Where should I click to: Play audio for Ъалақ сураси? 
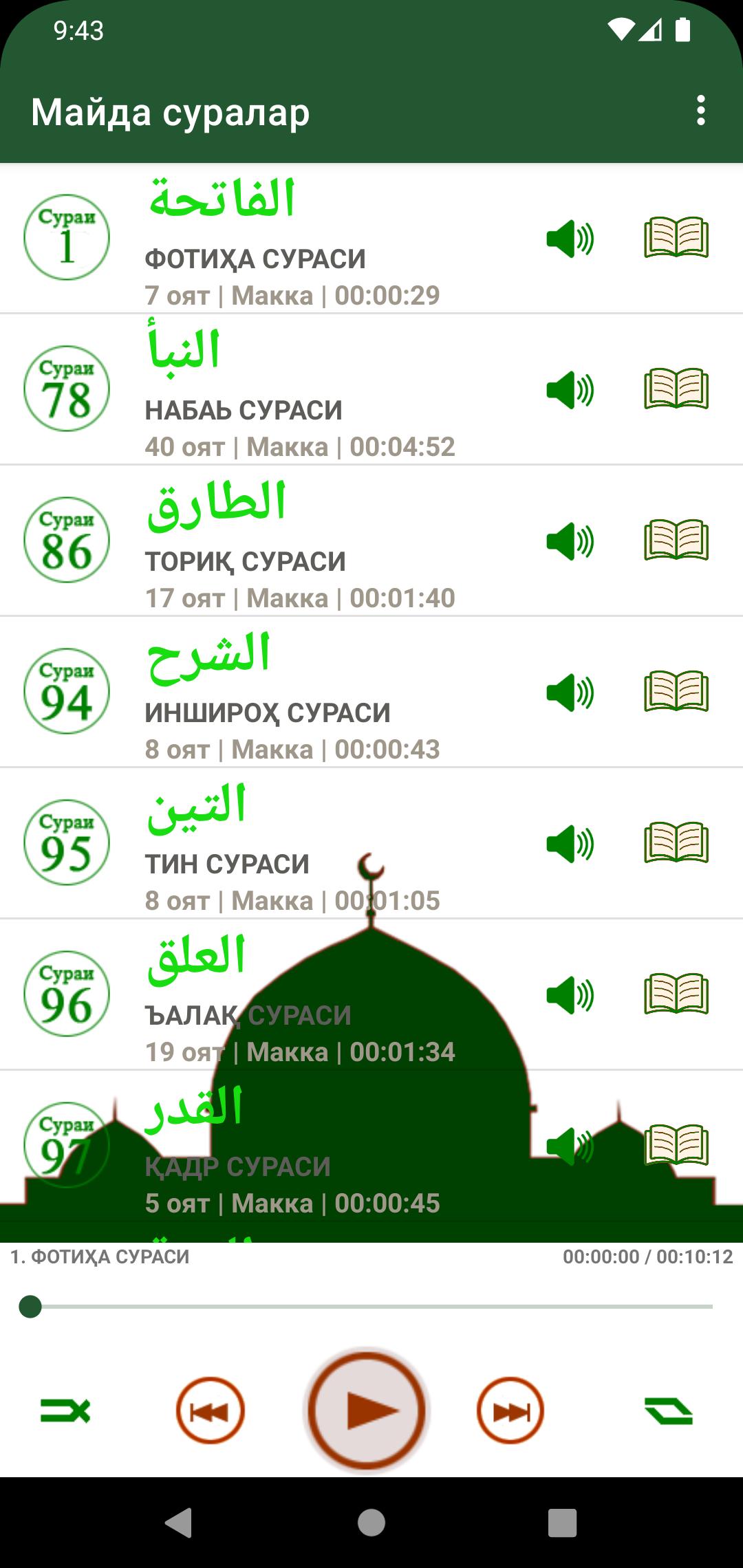coord(570,995)
